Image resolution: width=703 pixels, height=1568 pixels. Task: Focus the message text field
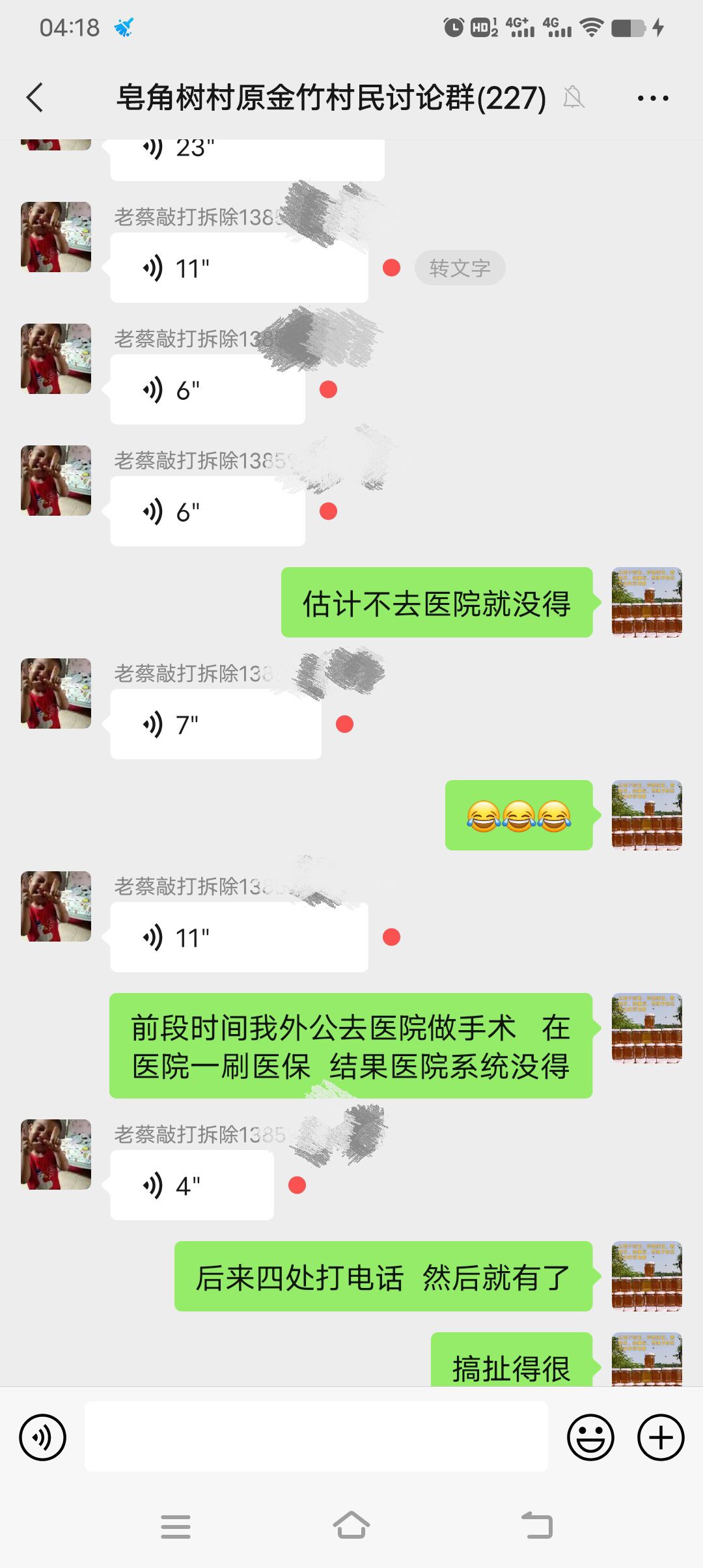(x=316, y=1437)
